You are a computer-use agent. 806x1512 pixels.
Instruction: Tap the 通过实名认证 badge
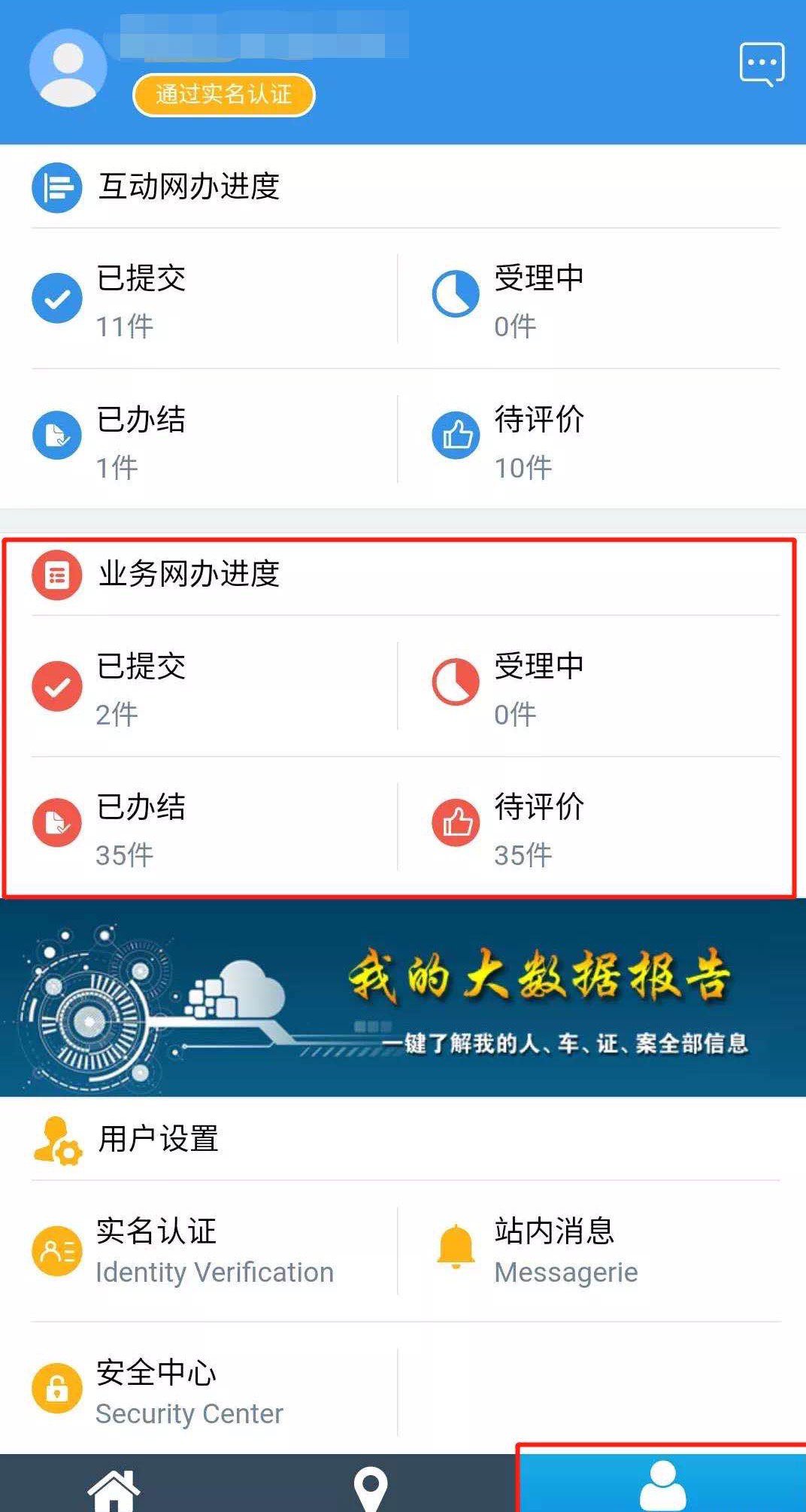tap(223, 95)
